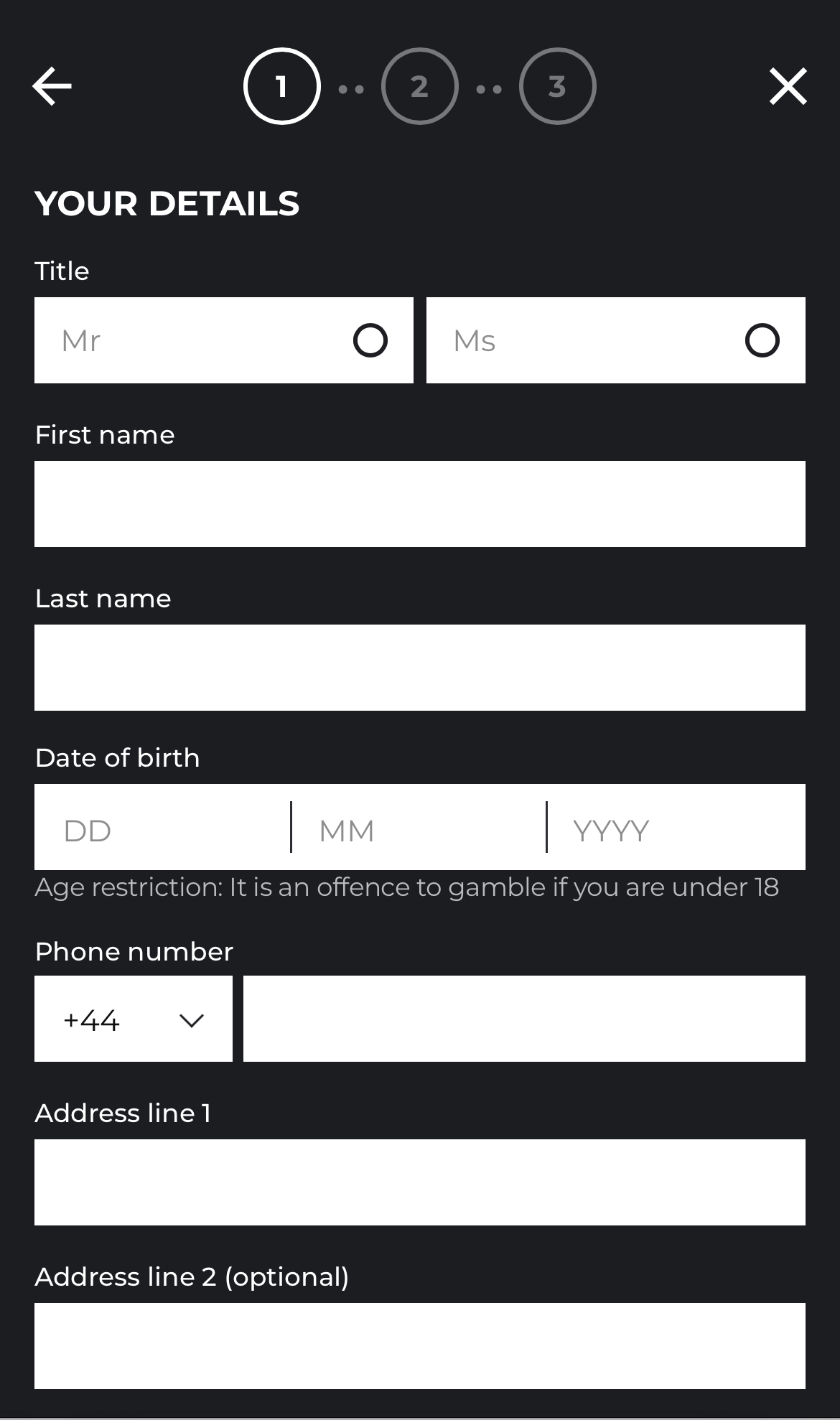Viewport: 840px width, 1420px height.
Task: Select the optional Address line 2 field
Action: 419,1346
